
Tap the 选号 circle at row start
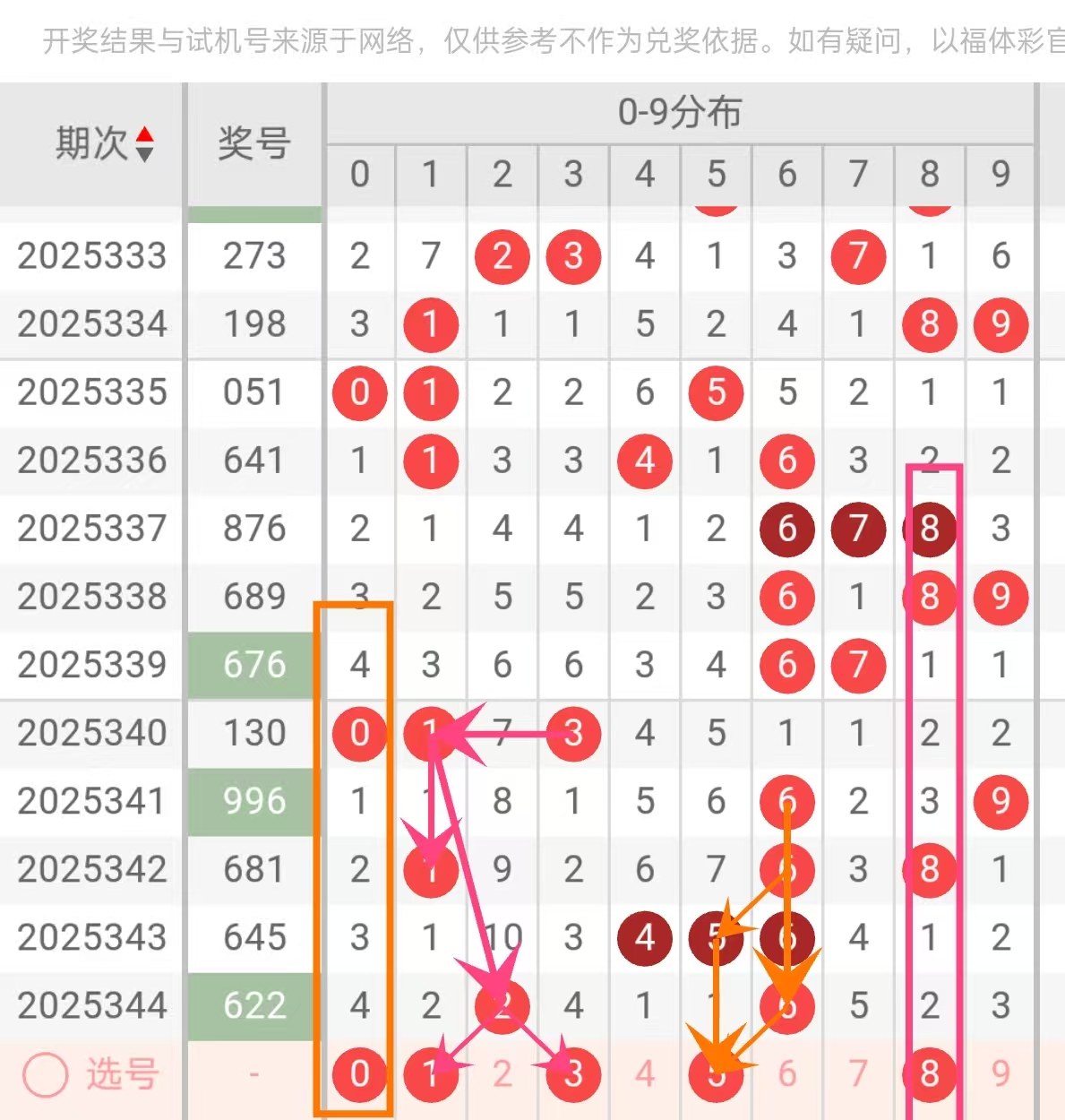[45, 1073]
